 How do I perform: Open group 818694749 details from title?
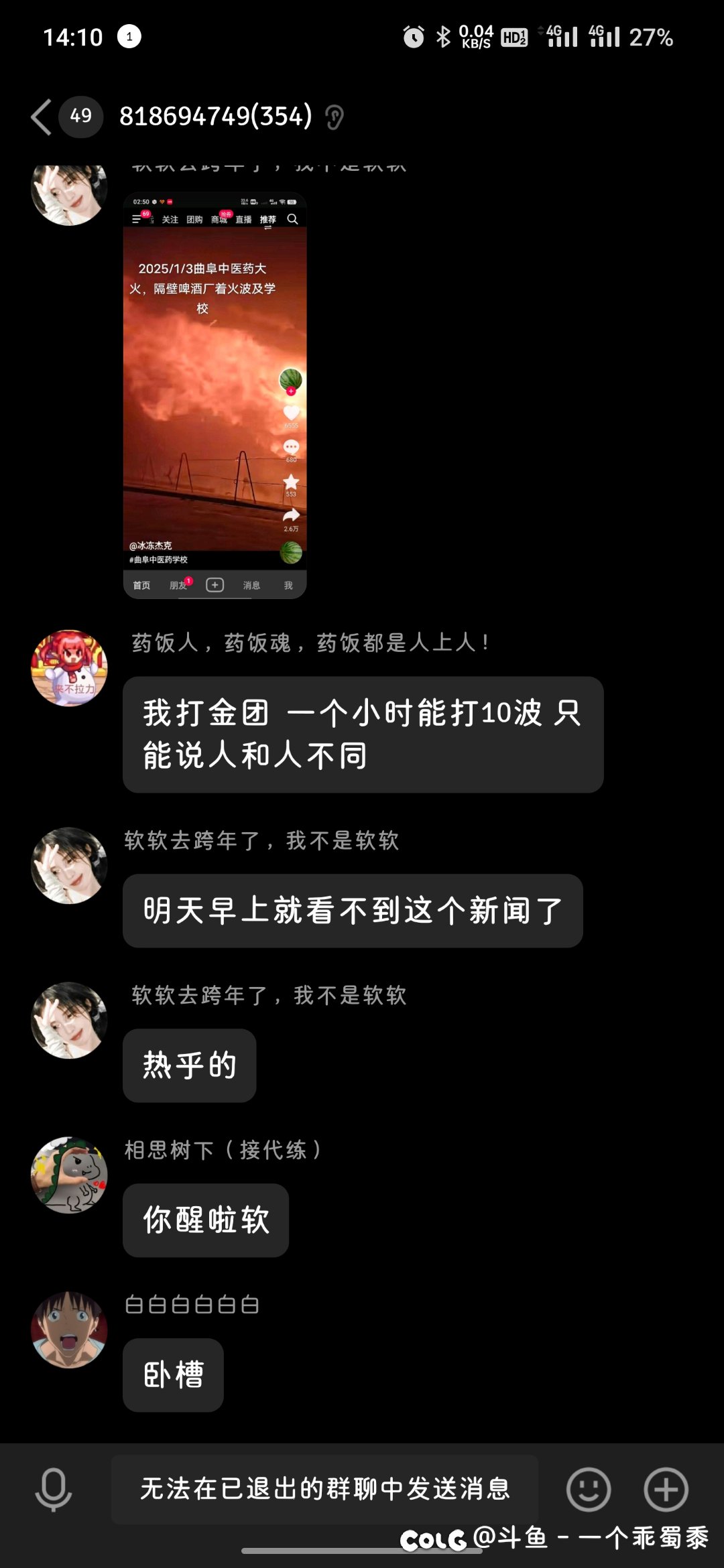216,116
